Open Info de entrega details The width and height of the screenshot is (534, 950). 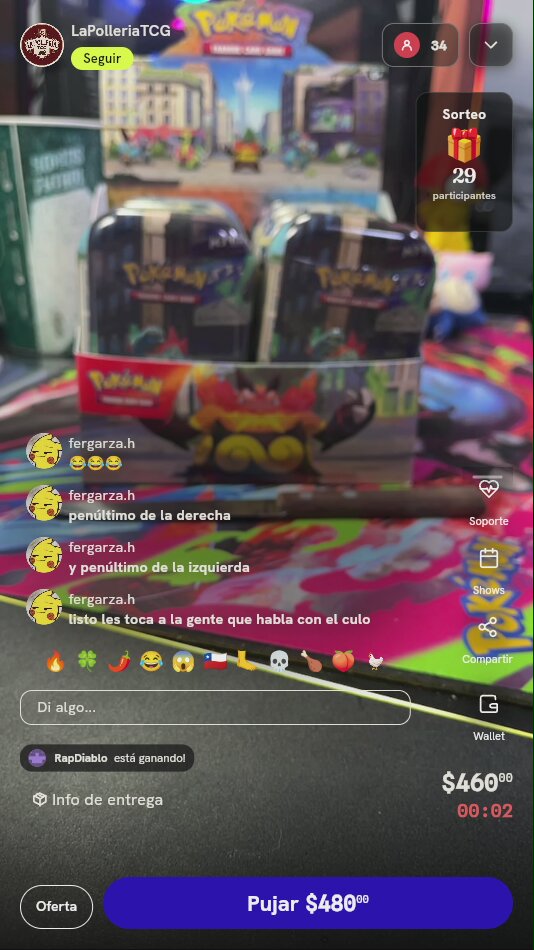click(98, 800)
